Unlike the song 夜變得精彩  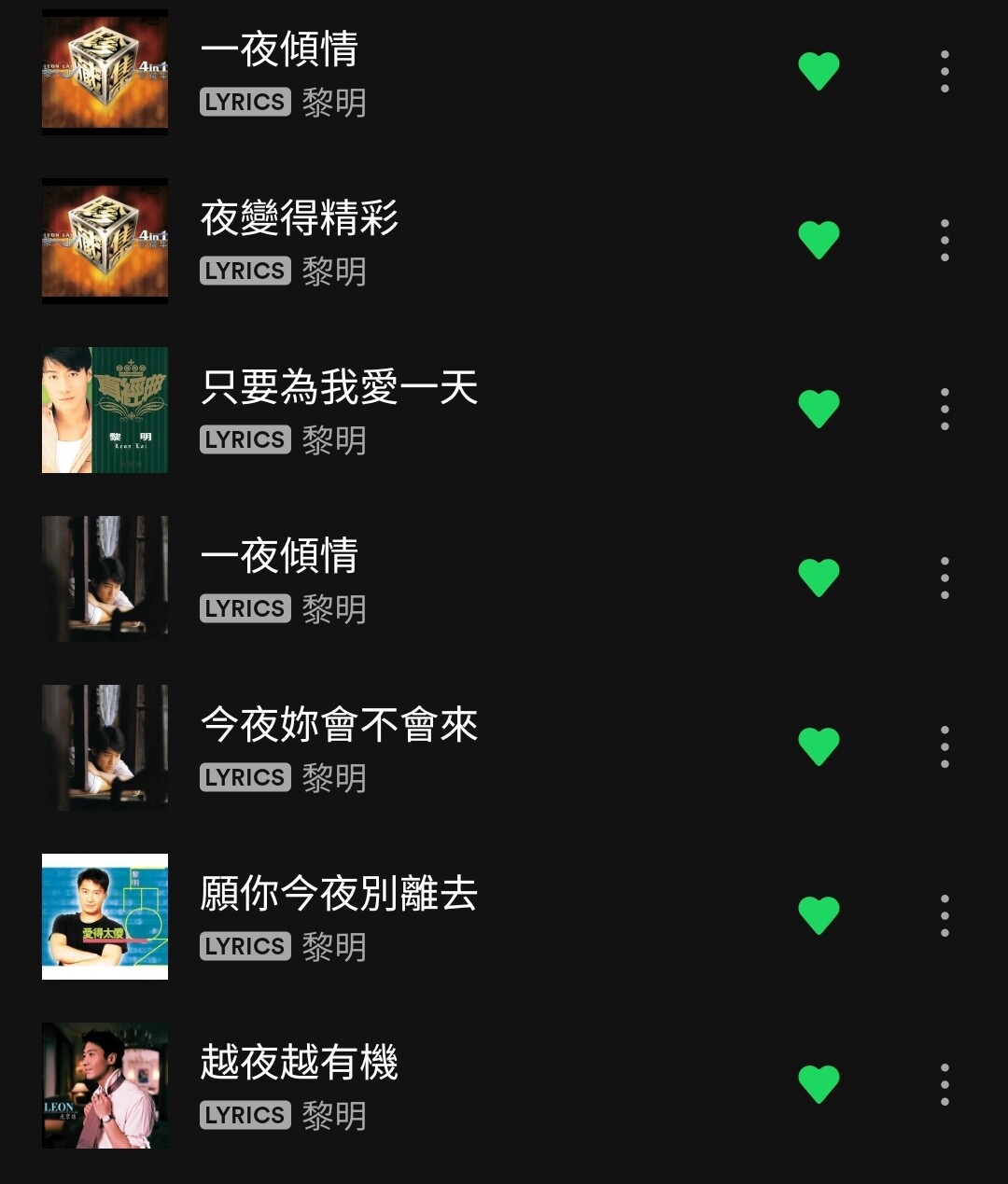coord(819,240)
